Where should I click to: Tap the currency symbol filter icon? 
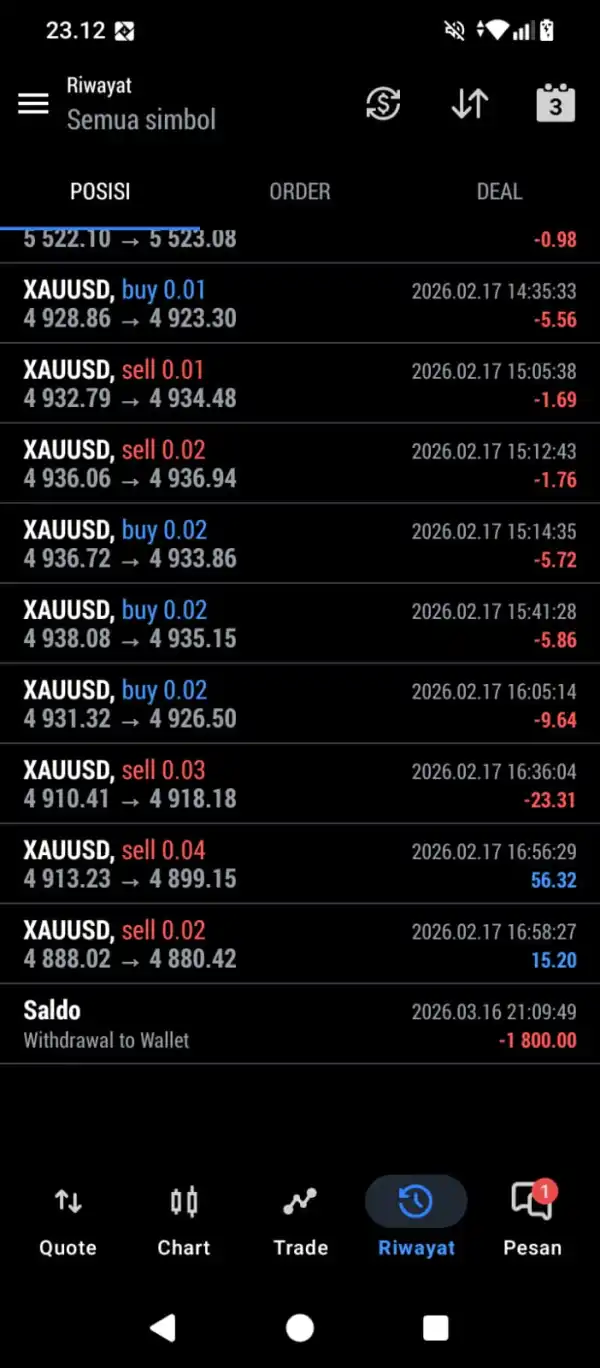pos(383,104)
